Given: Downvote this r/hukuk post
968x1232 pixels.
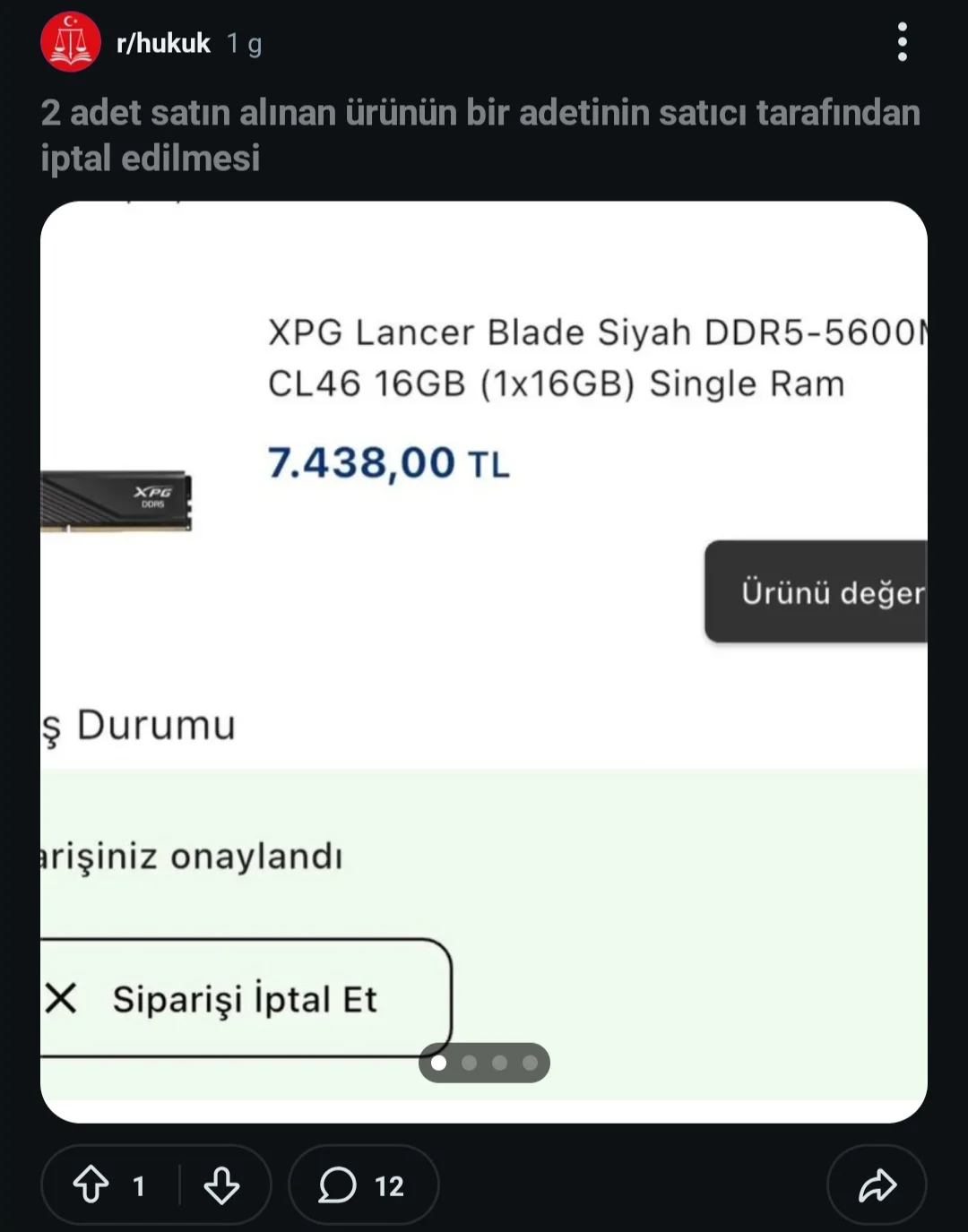Looking at the screenshot, I should [221, 1185].
